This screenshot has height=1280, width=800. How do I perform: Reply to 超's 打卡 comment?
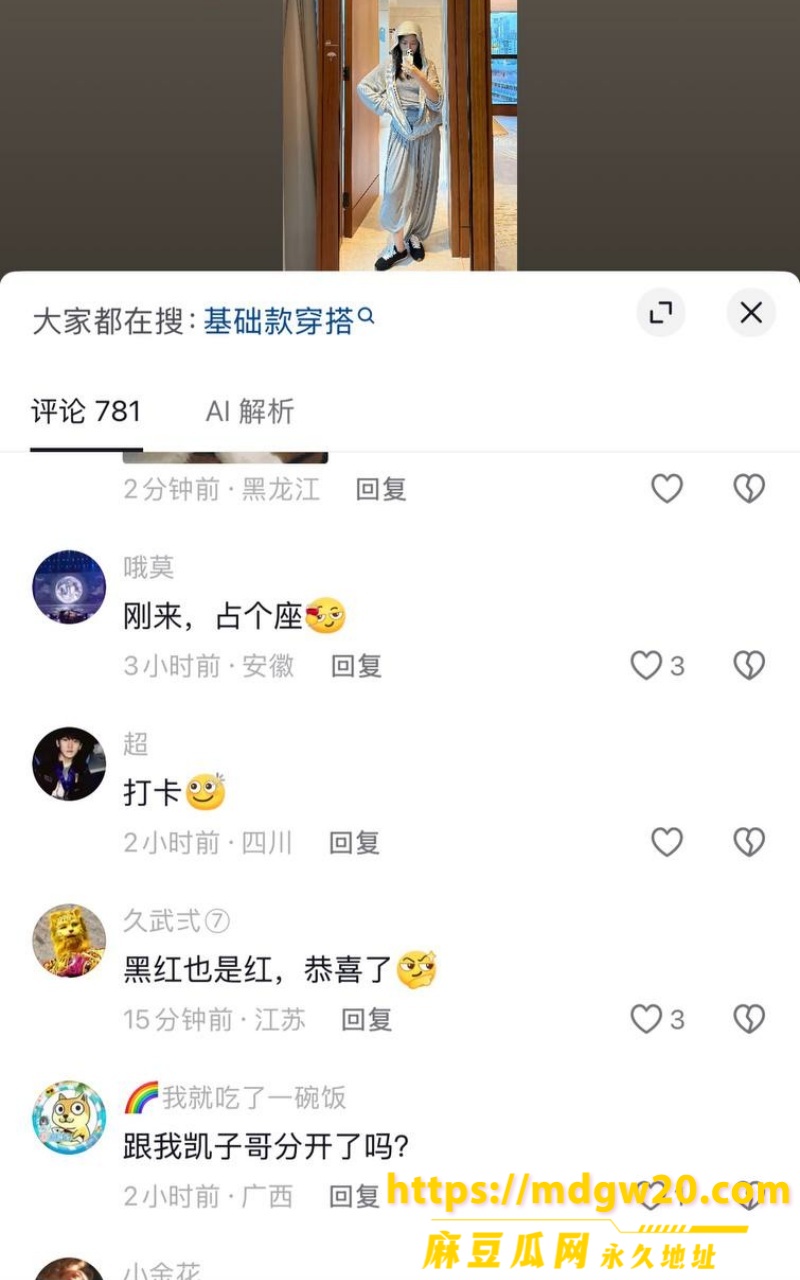click(x=355, y=843)
